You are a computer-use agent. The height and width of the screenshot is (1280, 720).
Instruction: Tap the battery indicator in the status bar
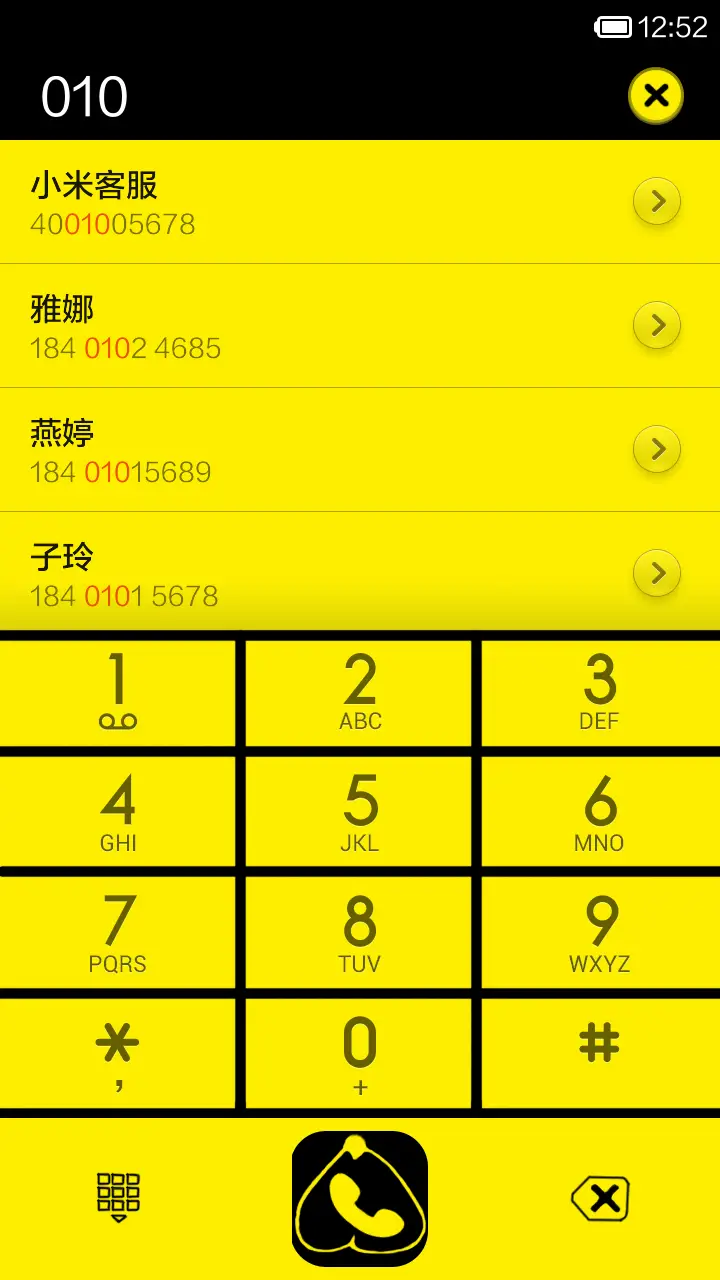click(615, 26)
